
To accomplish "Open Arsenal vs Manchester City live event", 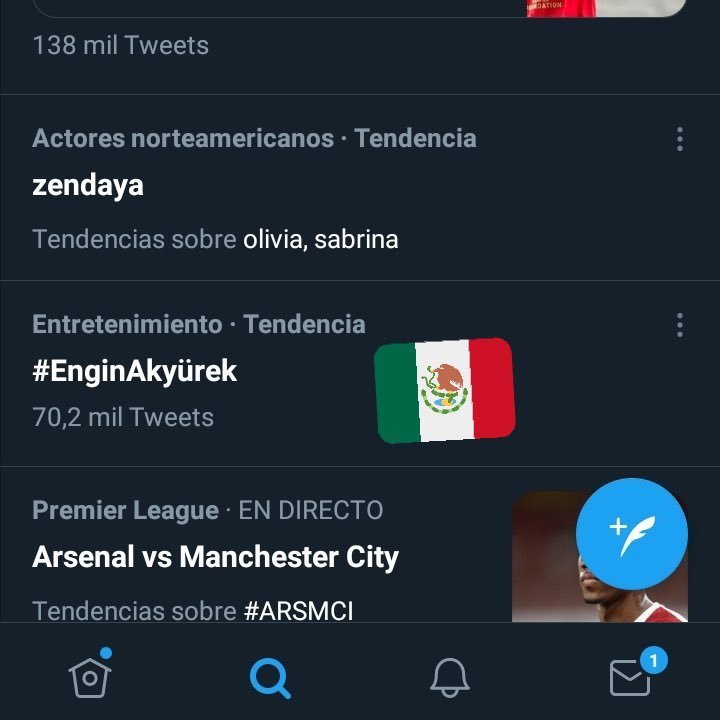I will click(215, 557).
